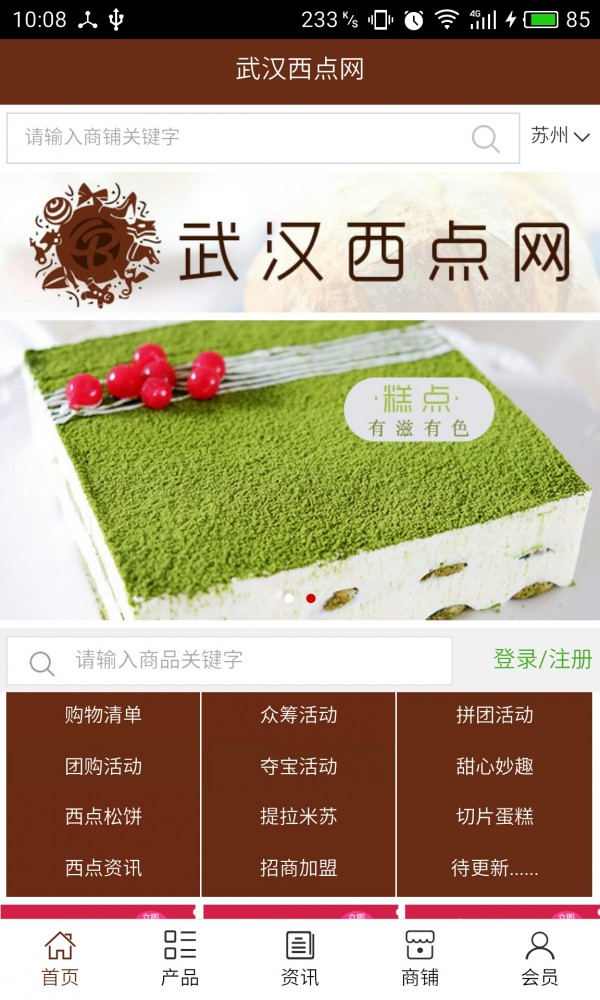600x1000 pixels.
Task: Open 众筹活动 crowdfunding
Action: [298, 715]
